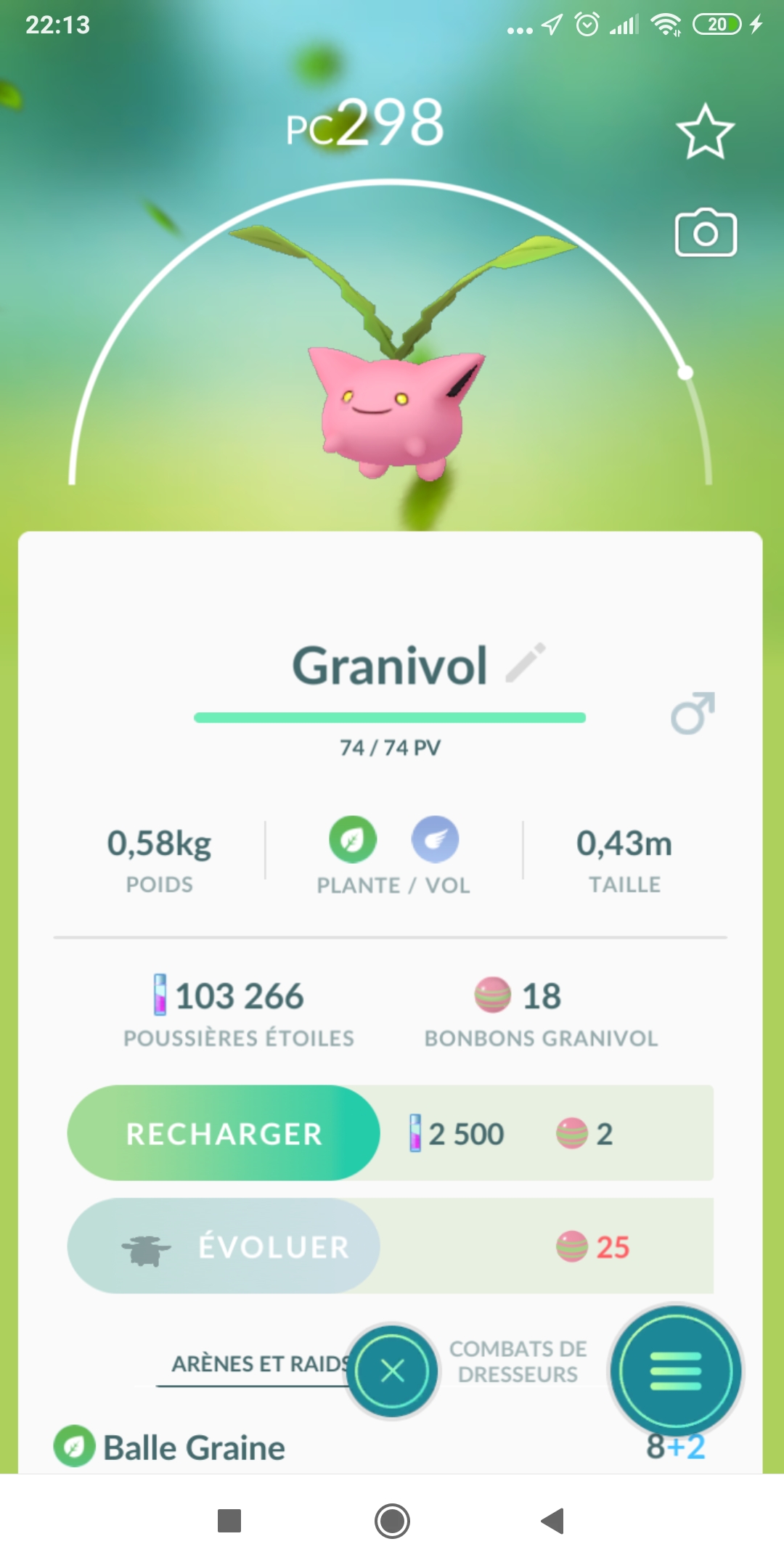This screenshot has width=784, height=1568.
Task: Switch to Combats de Dresseurs tab
Action: 518,1362
